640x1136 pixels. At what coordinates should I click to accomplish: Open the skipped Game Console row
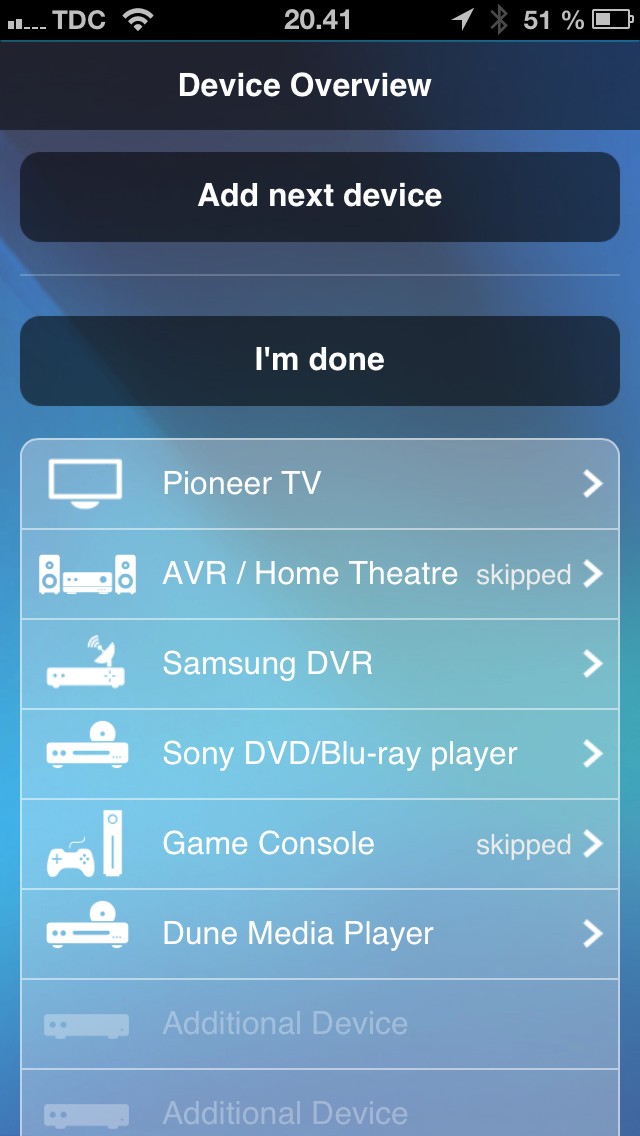tap(320, 844)
